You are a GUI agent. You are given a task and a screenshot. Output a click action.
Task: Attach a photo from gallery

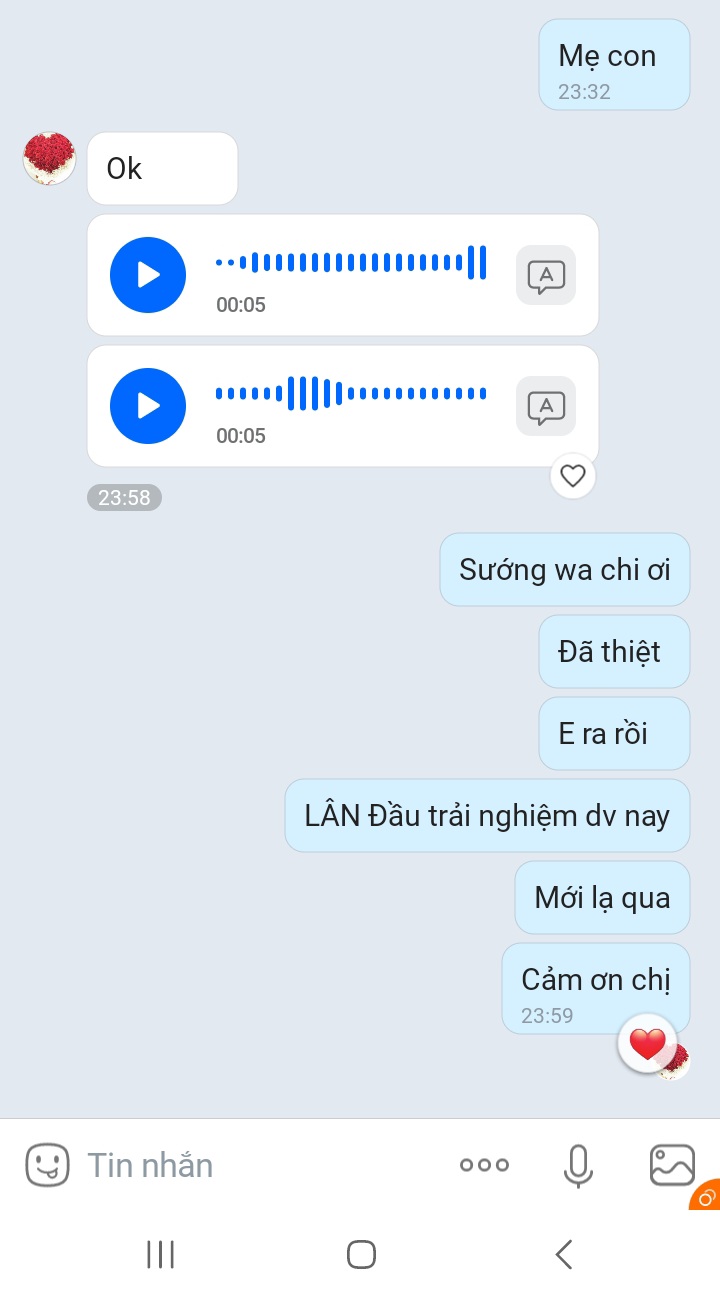point(672,1165)
